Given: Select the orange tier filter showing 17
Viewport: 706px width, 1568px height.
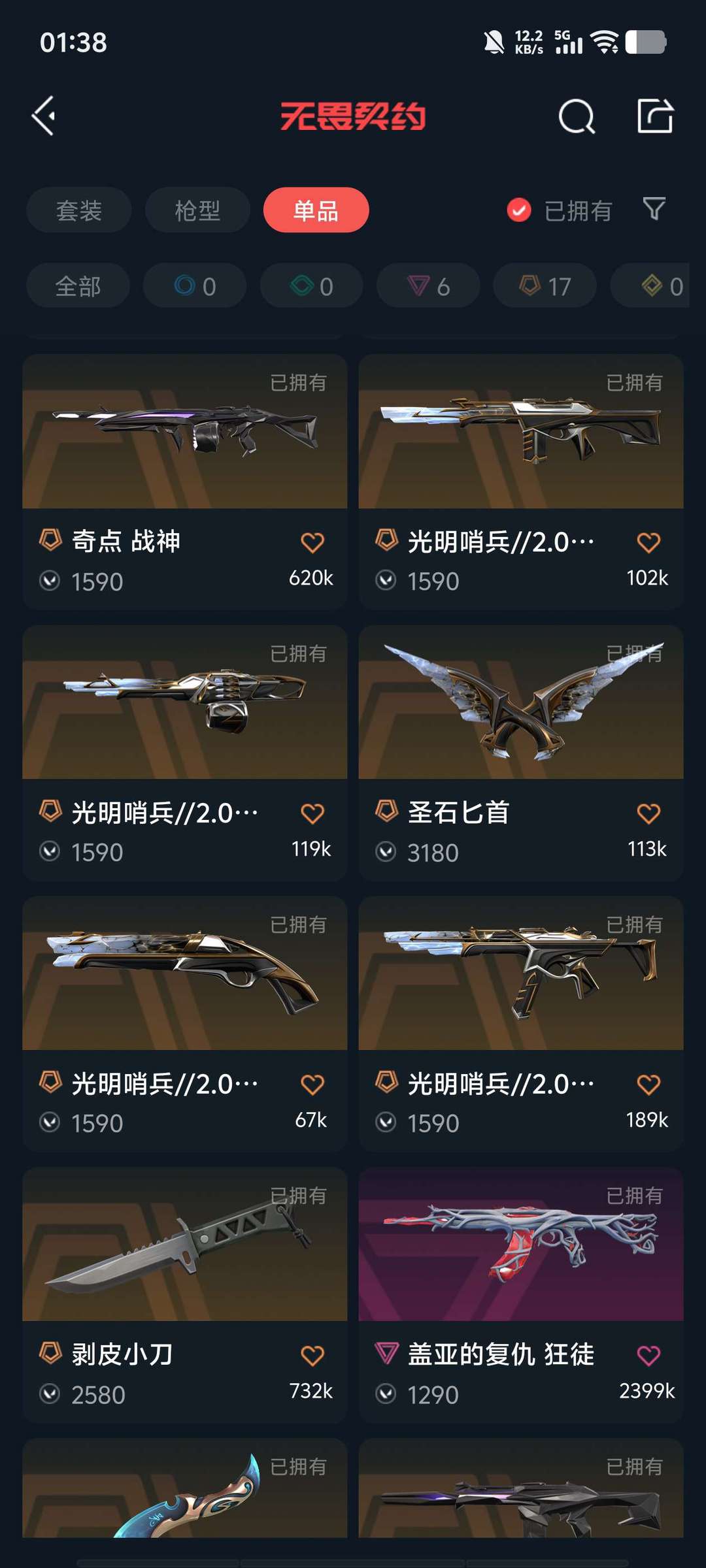Looking at the screenshot, I should [x=544, y=285].
